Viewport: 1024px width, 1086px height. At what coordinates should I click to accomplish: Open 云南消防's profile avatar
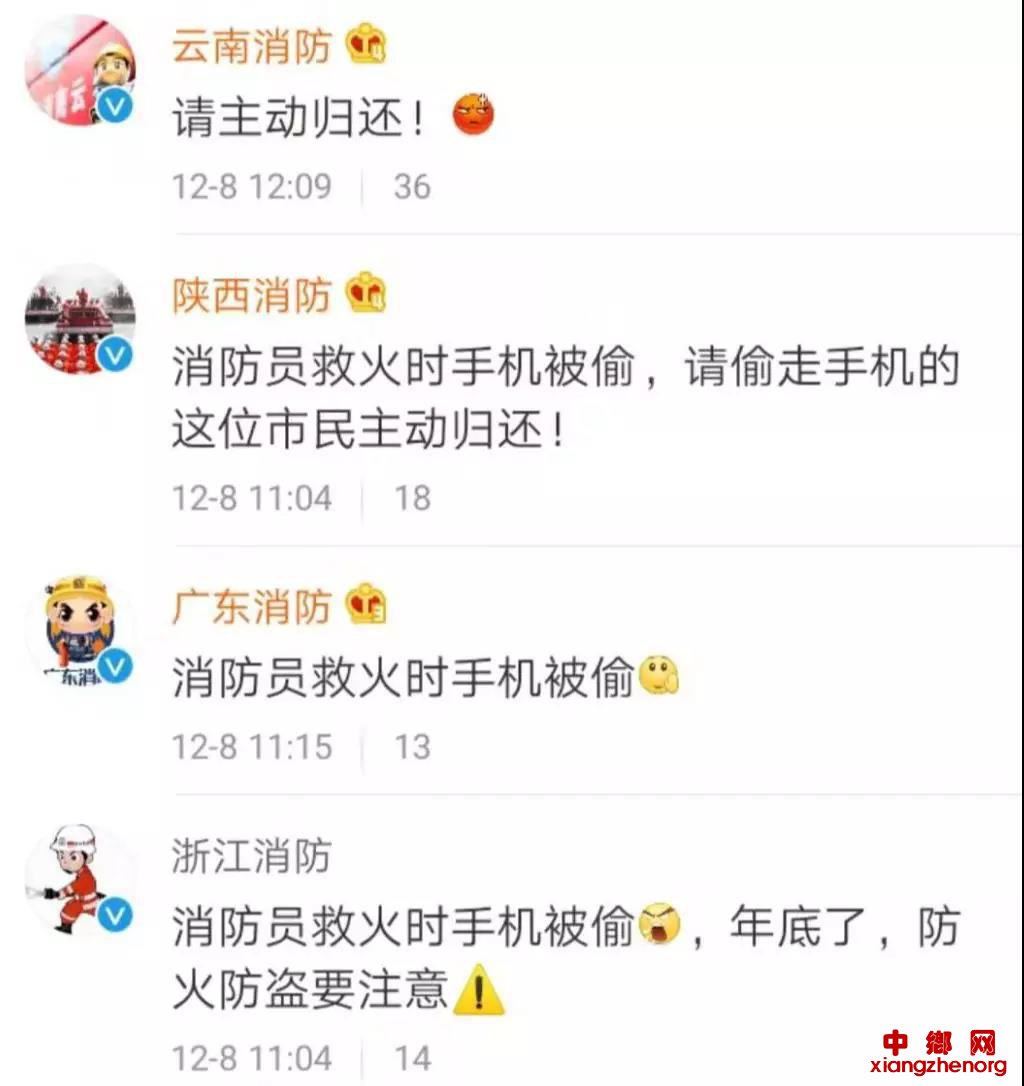pos(79,70)
